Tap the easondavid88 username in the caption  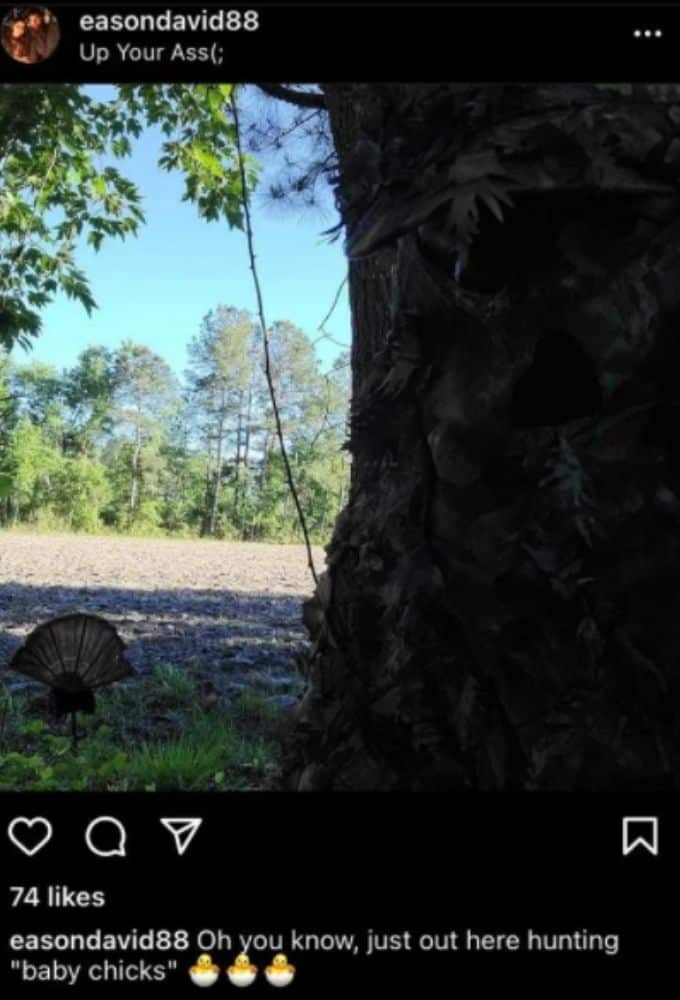pos(98,941)
